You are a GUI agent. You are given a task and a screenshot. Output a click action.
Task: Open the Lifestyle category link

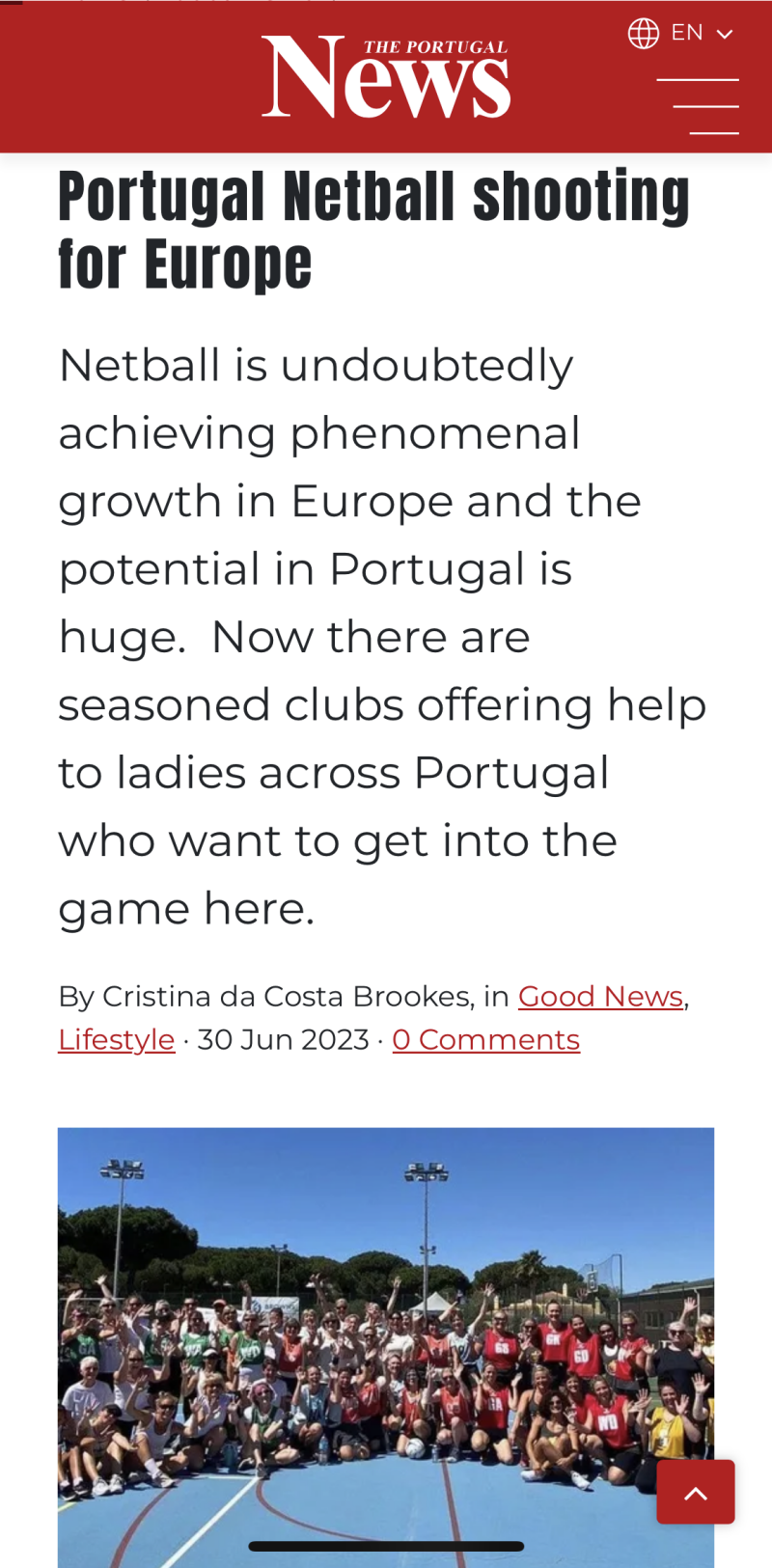(117, 1039)
